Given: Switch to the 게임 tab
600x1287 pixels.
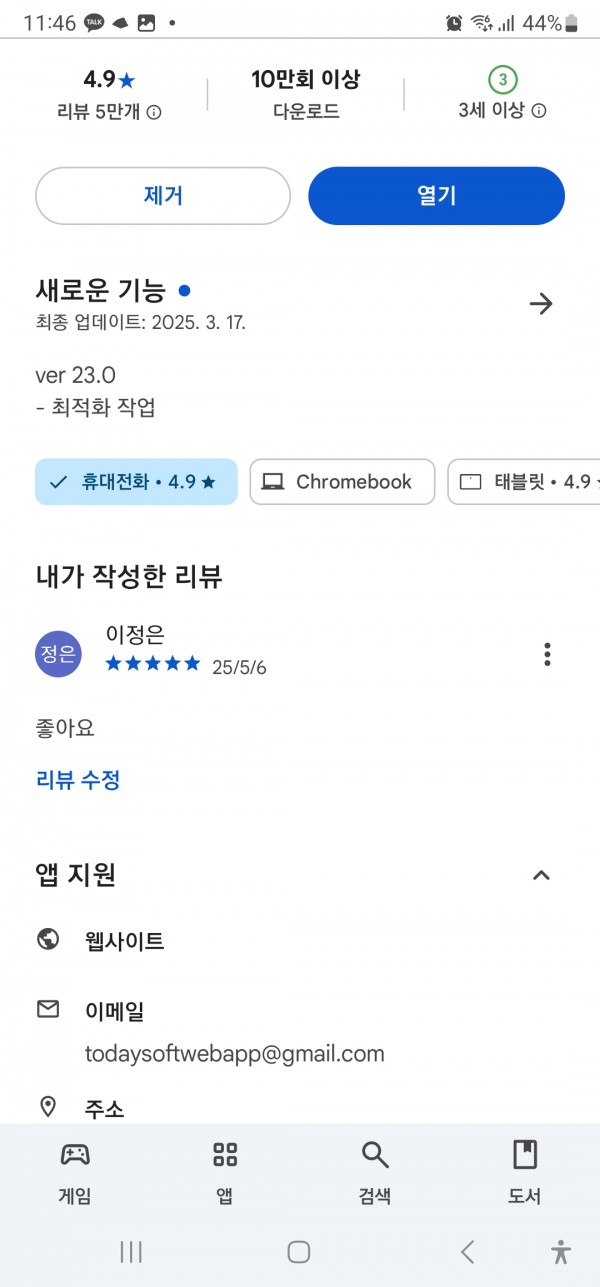Looking at the screenshot, I should [x=75, y=1172].
